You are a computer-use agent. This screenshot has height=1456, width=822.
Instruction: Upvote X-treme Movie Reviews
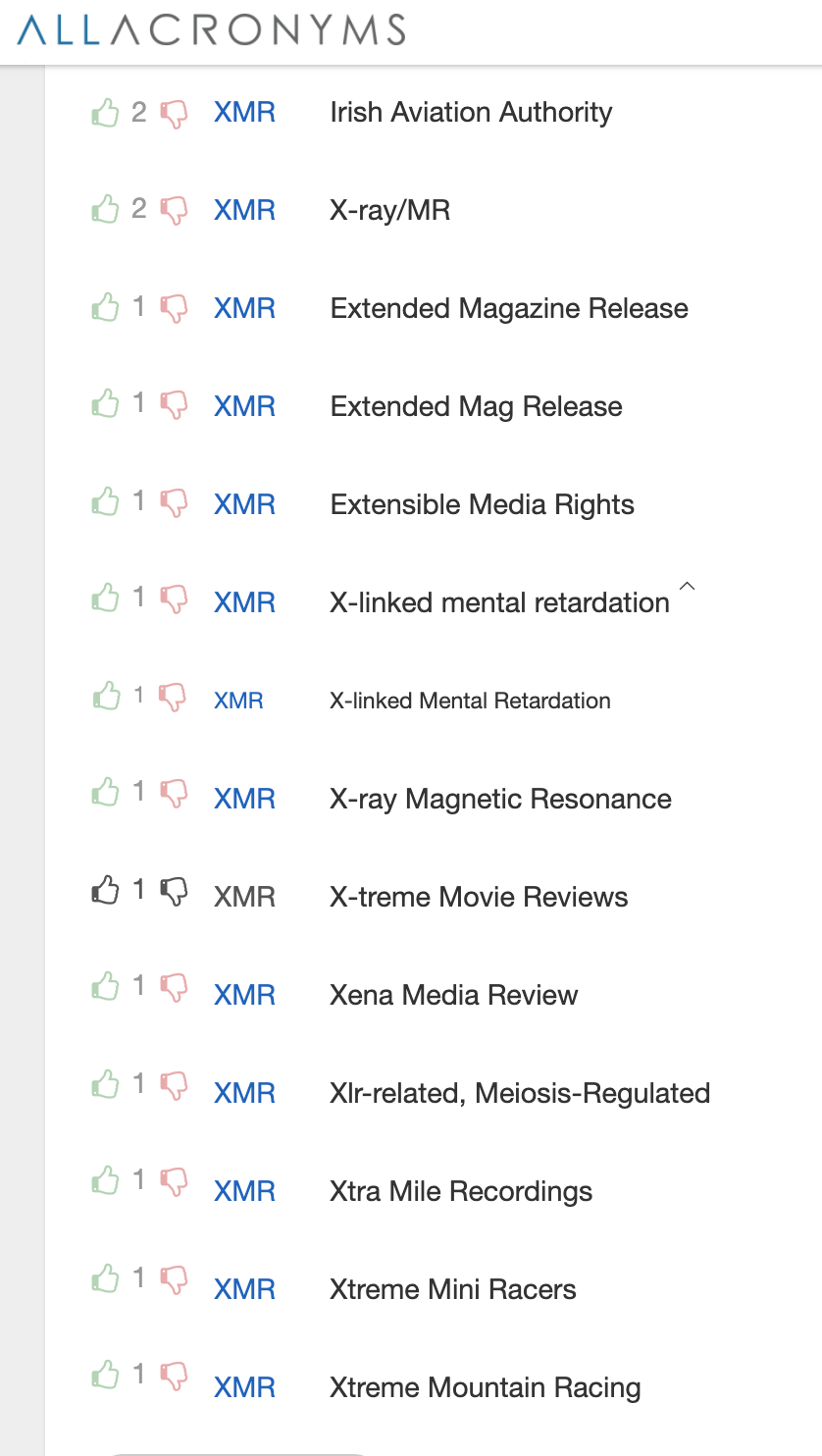(x=105, y=892)
